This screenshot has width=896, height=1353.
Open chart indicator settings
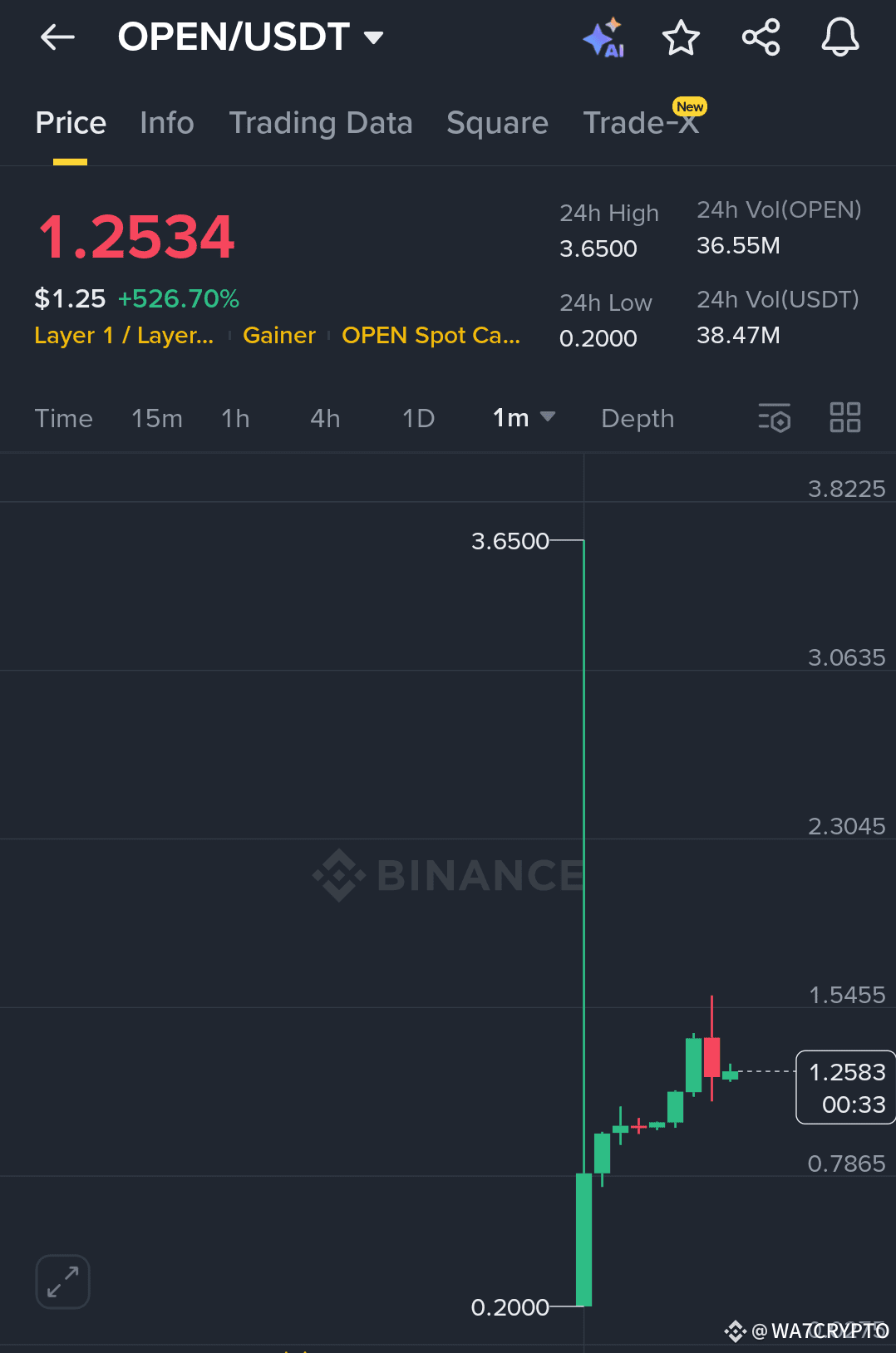click(774, 417)
